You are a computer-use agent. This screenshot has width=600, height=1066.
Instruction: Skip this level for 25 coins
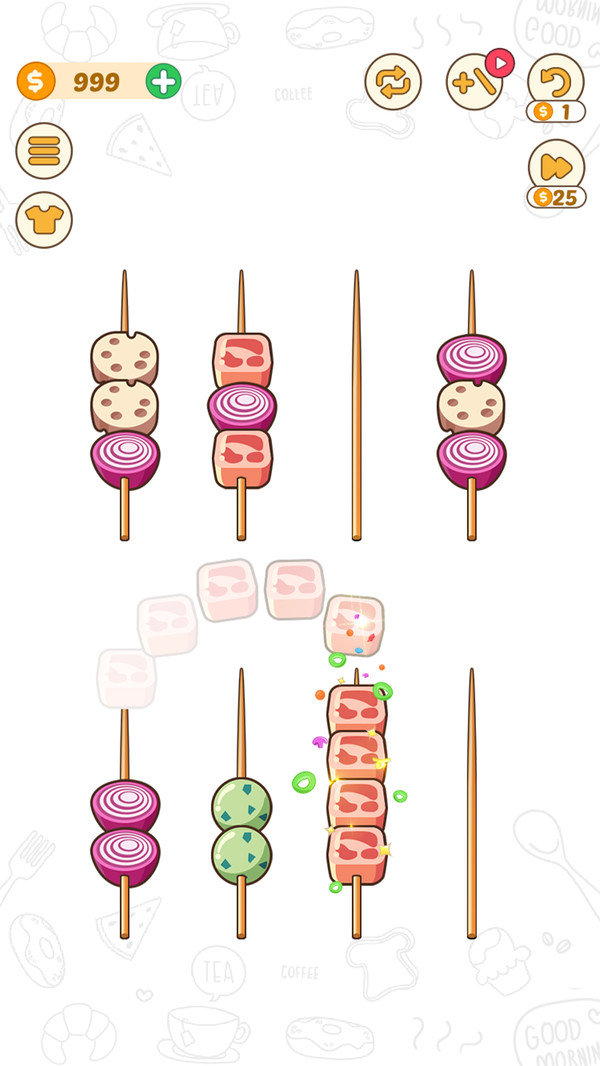click(556, 166)
